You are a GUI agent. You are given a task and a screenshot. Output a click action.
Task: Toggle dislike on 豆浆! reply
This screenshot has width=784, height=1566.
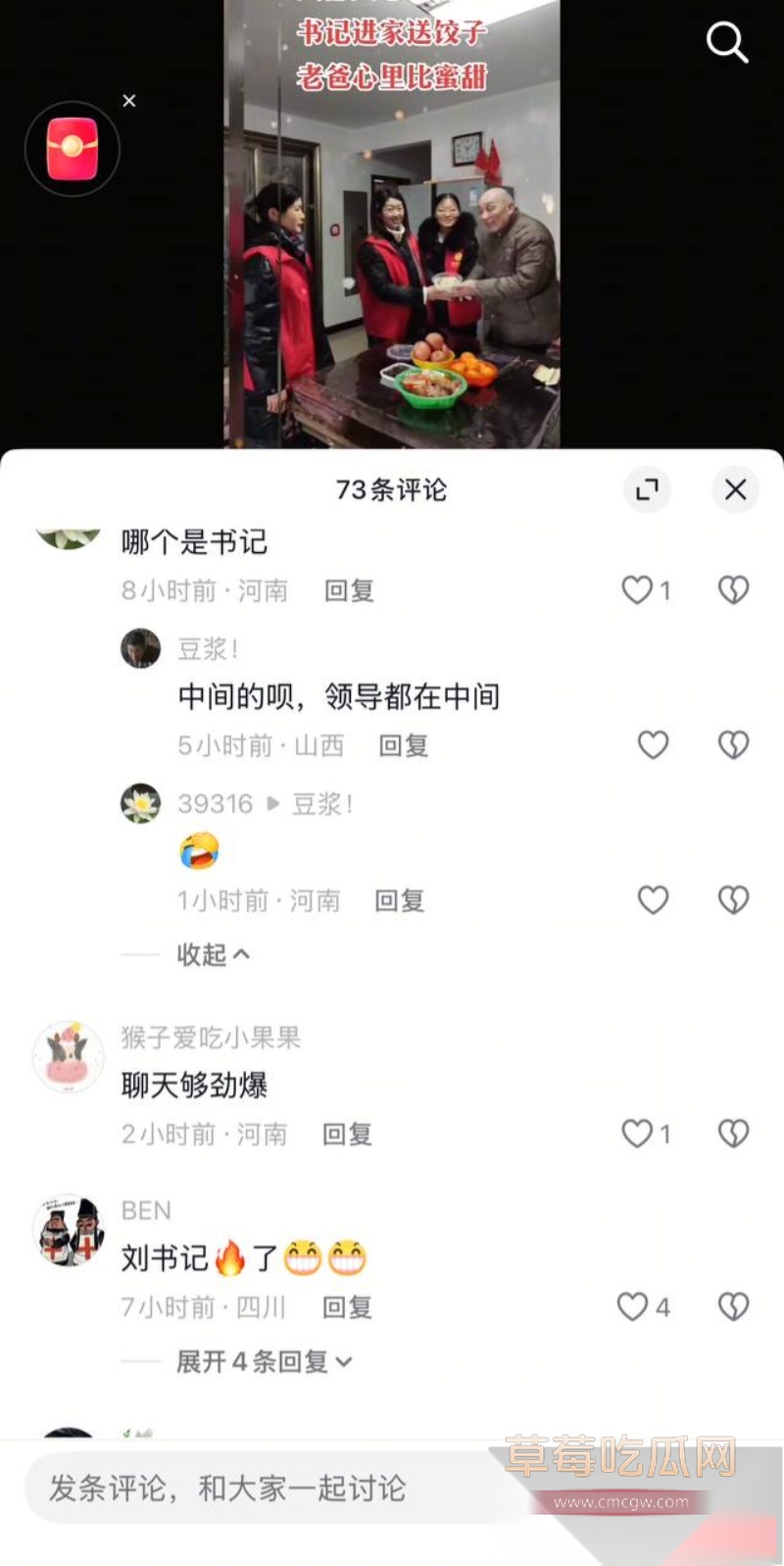(x=733, y=745)
